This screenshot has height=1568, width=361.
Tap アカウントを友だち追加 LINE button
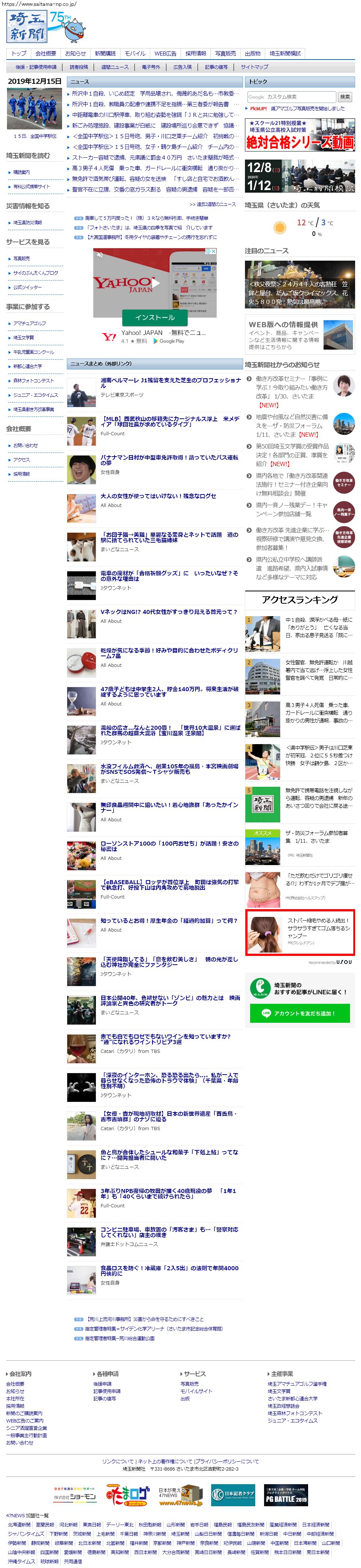(x=300, y=1014)
